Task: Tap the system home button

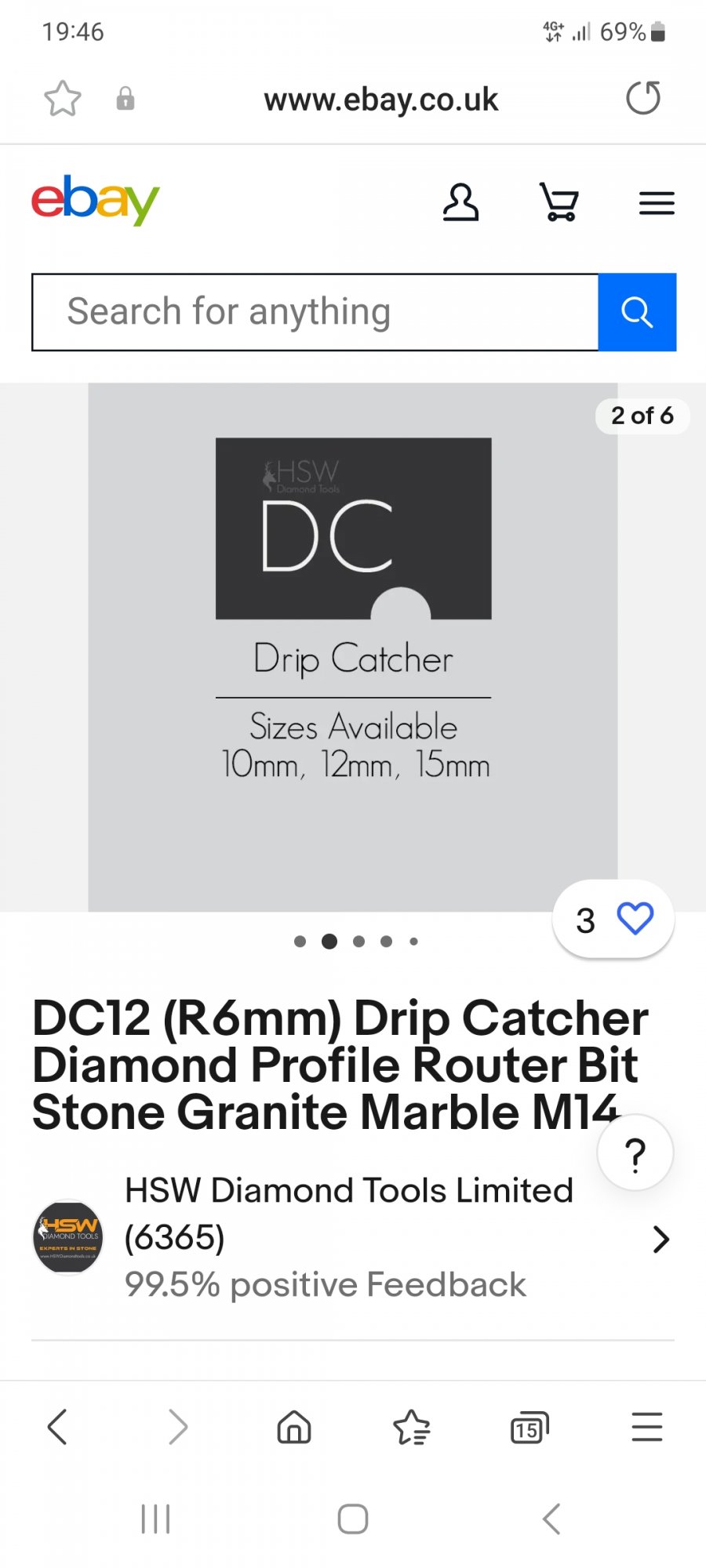Action: pos(353,1519)
